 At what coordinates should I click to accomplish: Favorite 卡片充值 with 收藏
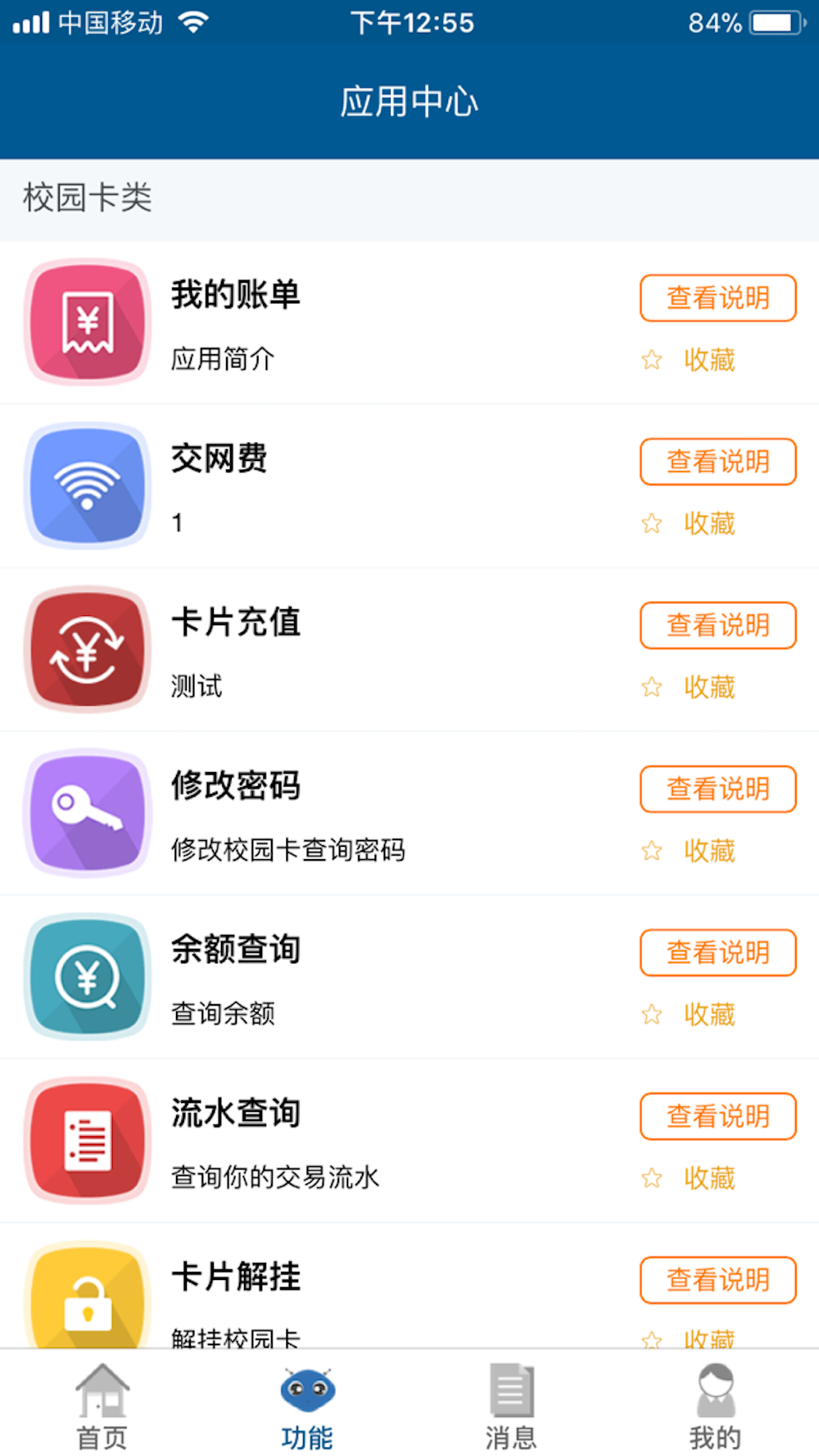pyautogui.click(x=690, y=687)
